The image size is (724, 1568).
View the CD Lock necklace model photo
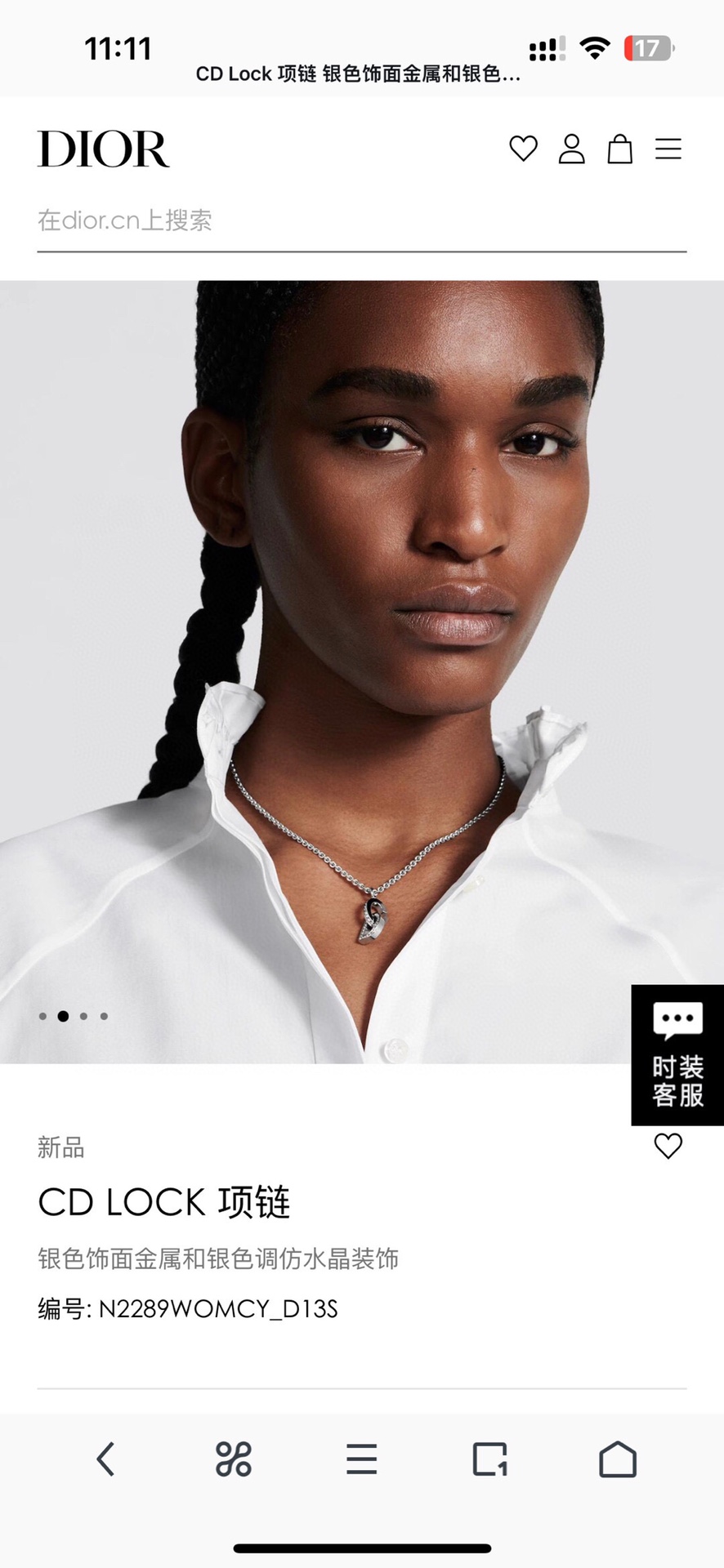point(362,672)
